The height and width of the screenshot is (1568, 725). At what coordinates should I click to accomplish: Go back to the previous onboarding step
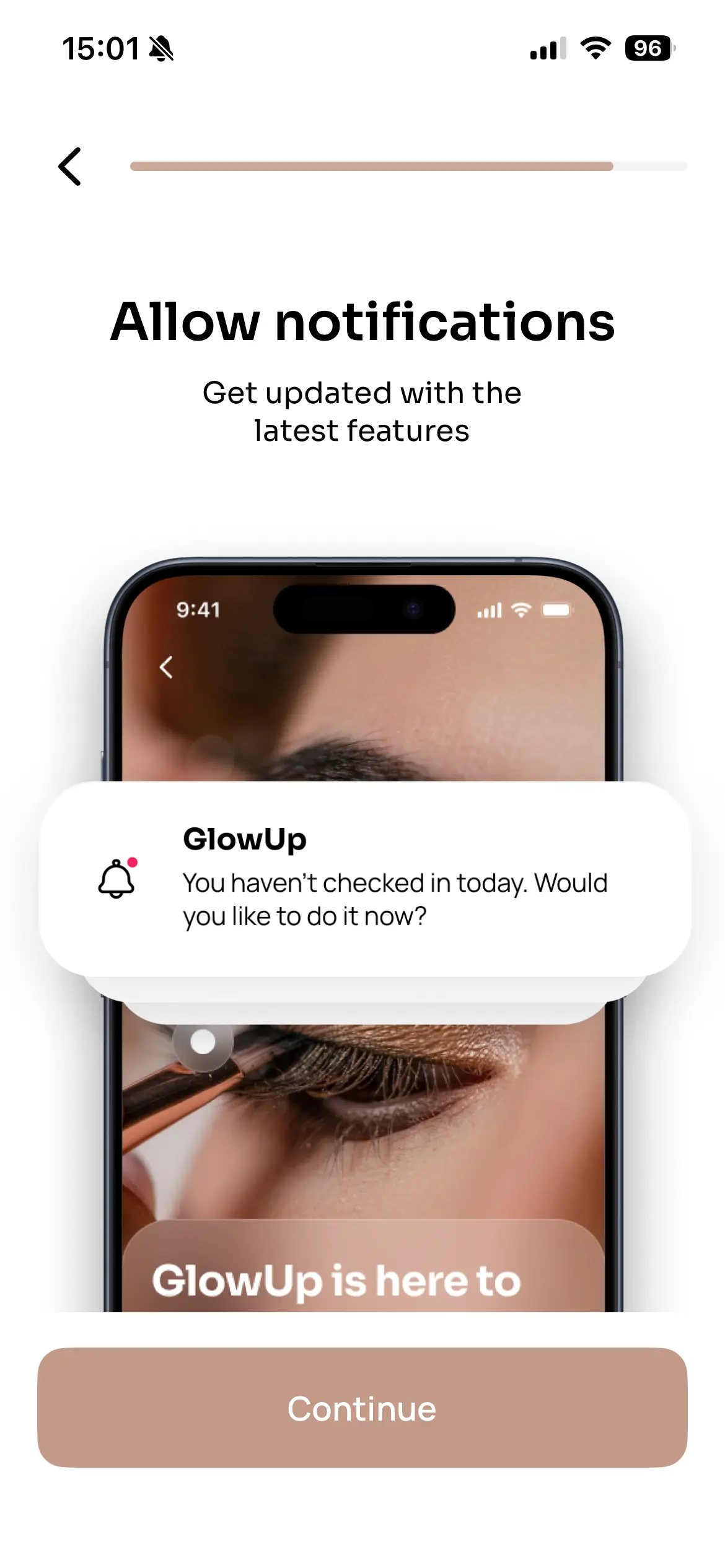point(70,167)
